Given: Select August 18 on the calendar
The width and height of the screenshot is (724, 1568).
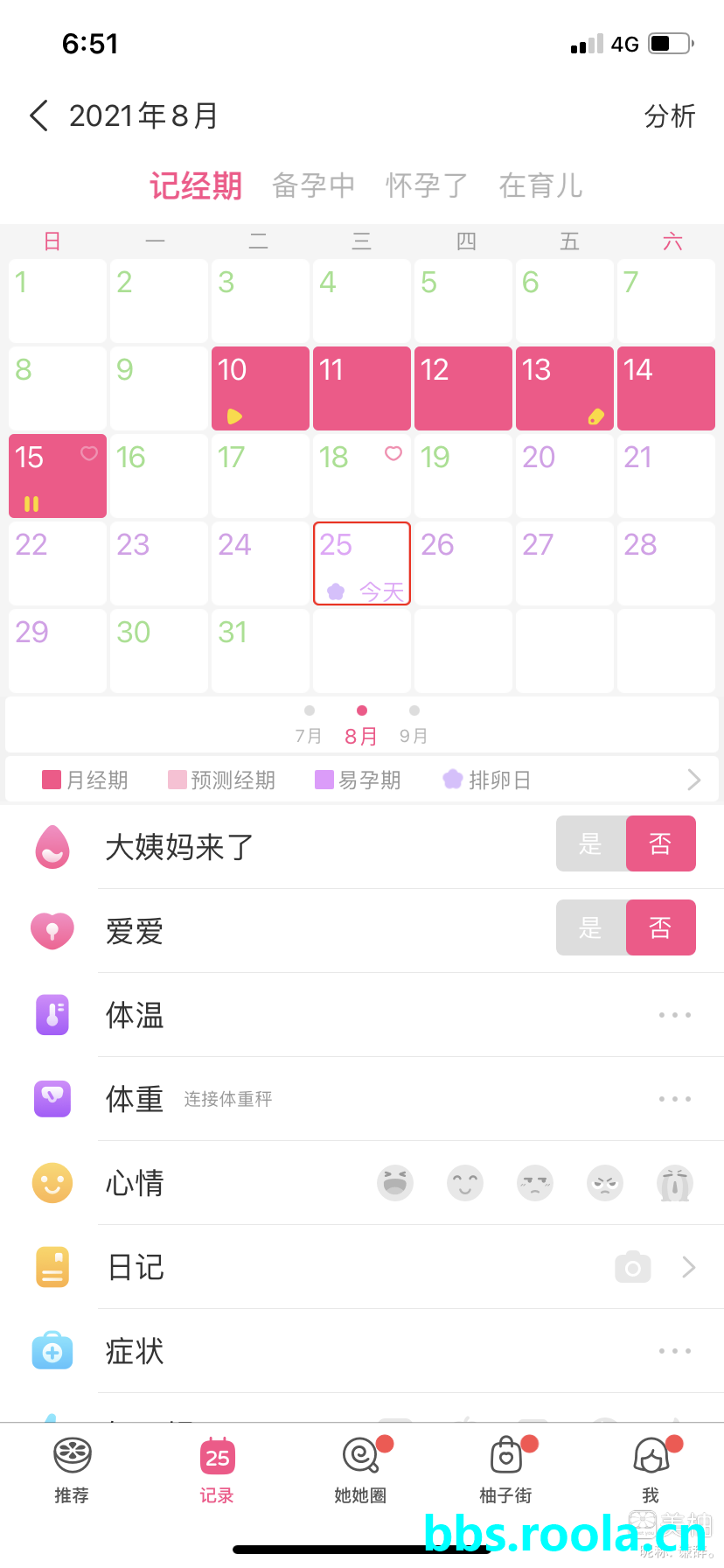Looking at the screenshot, I should 361,475.
